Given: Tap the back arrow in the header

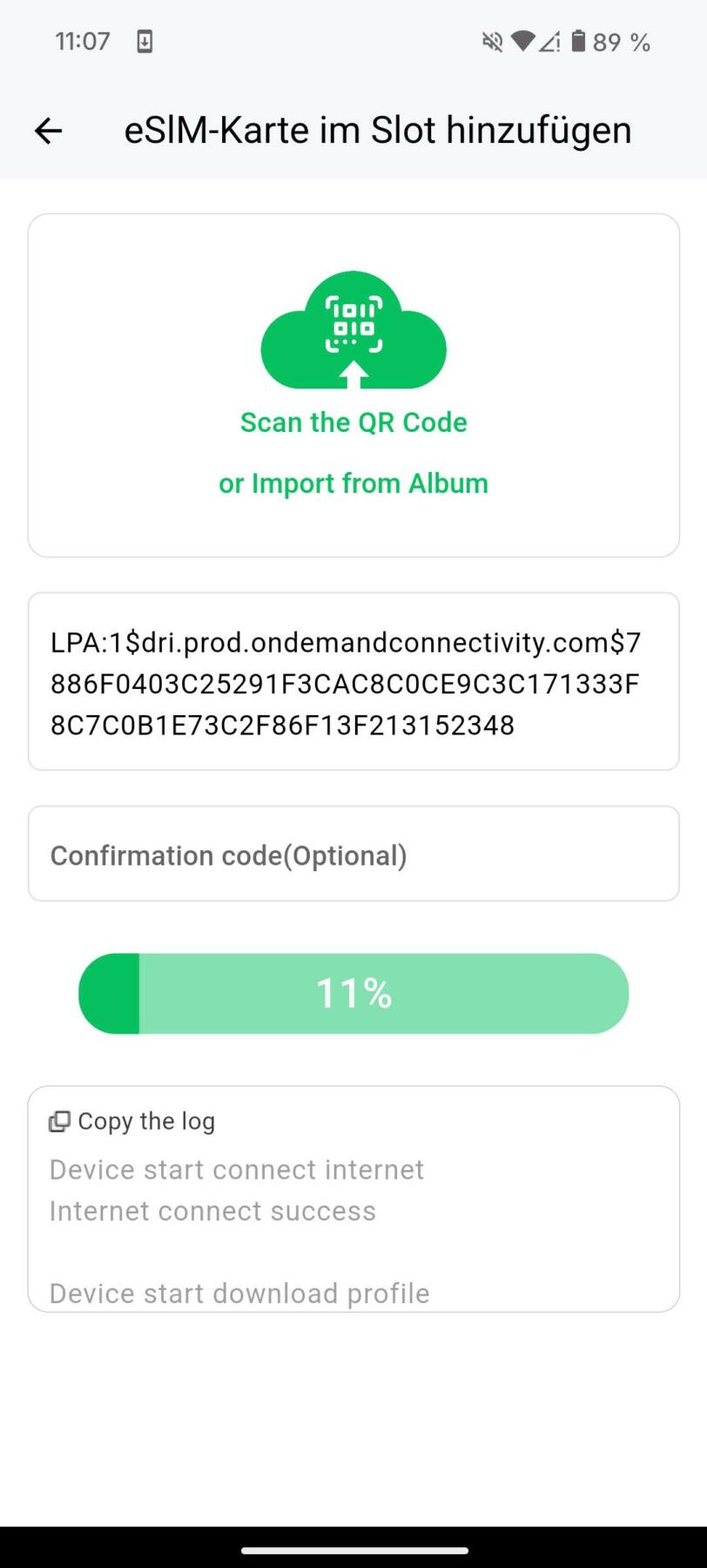Looking at the screenshot, I should point(48,130).
